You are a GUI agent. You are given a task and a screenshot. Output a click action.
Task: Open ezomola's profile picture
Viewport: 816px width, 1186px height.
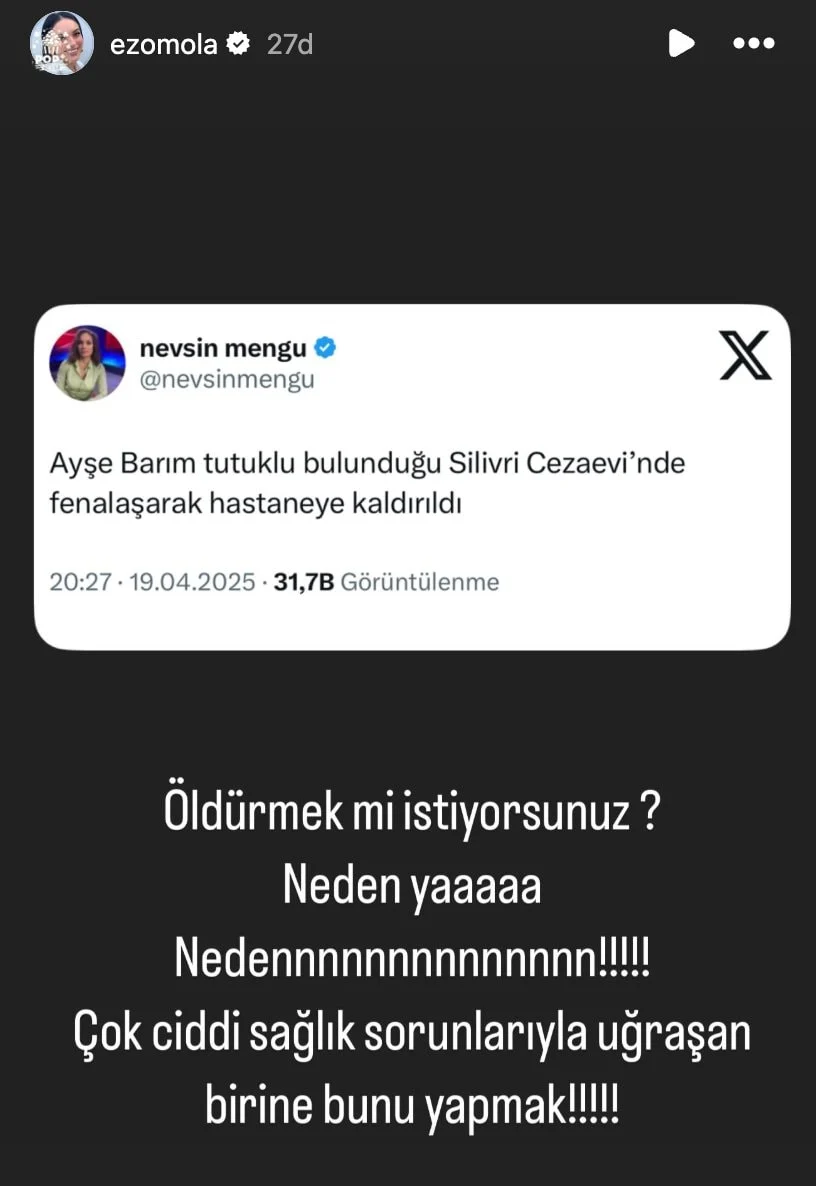point(62,42)
